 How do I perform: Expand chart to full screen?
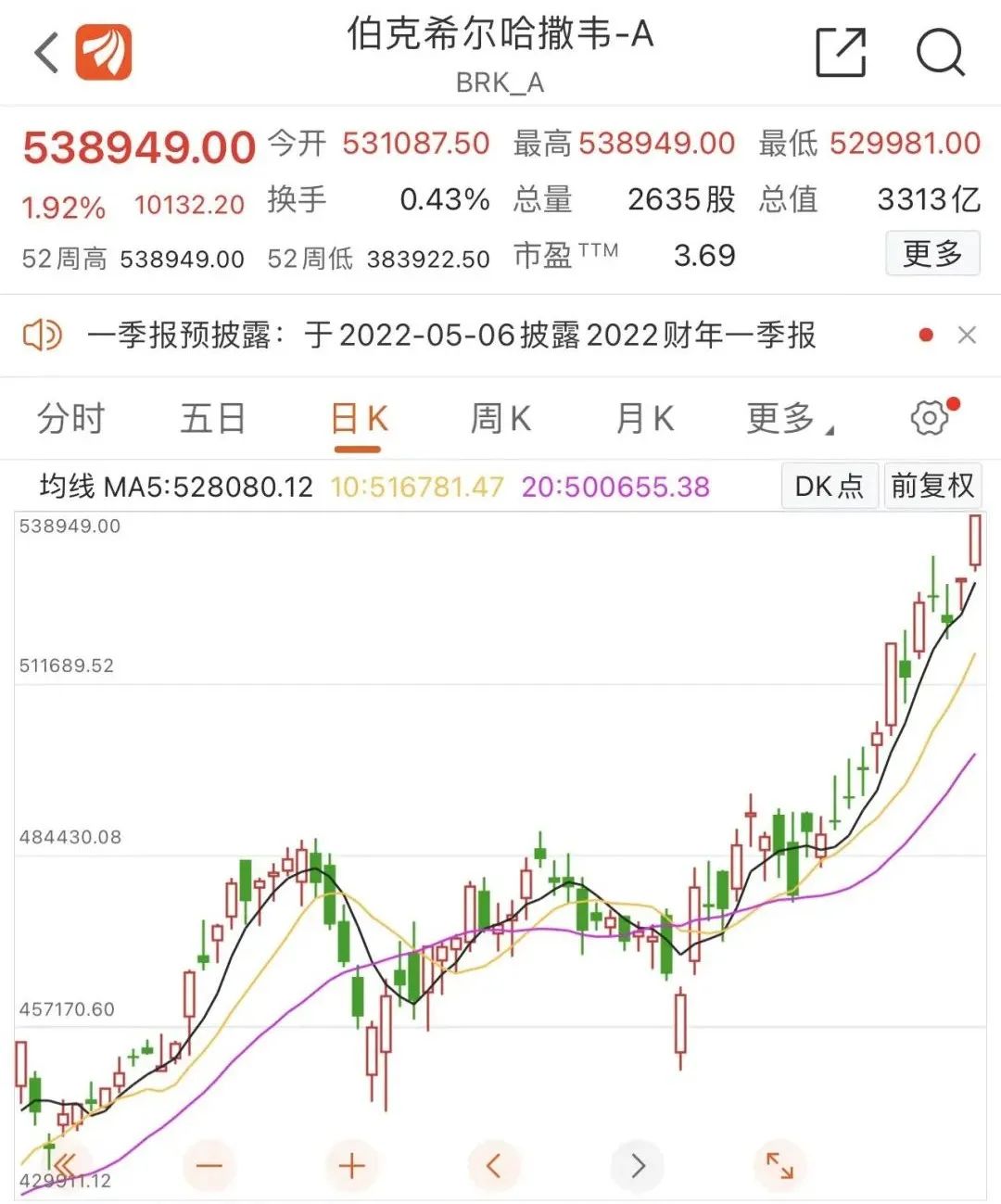coord(779,1165)
